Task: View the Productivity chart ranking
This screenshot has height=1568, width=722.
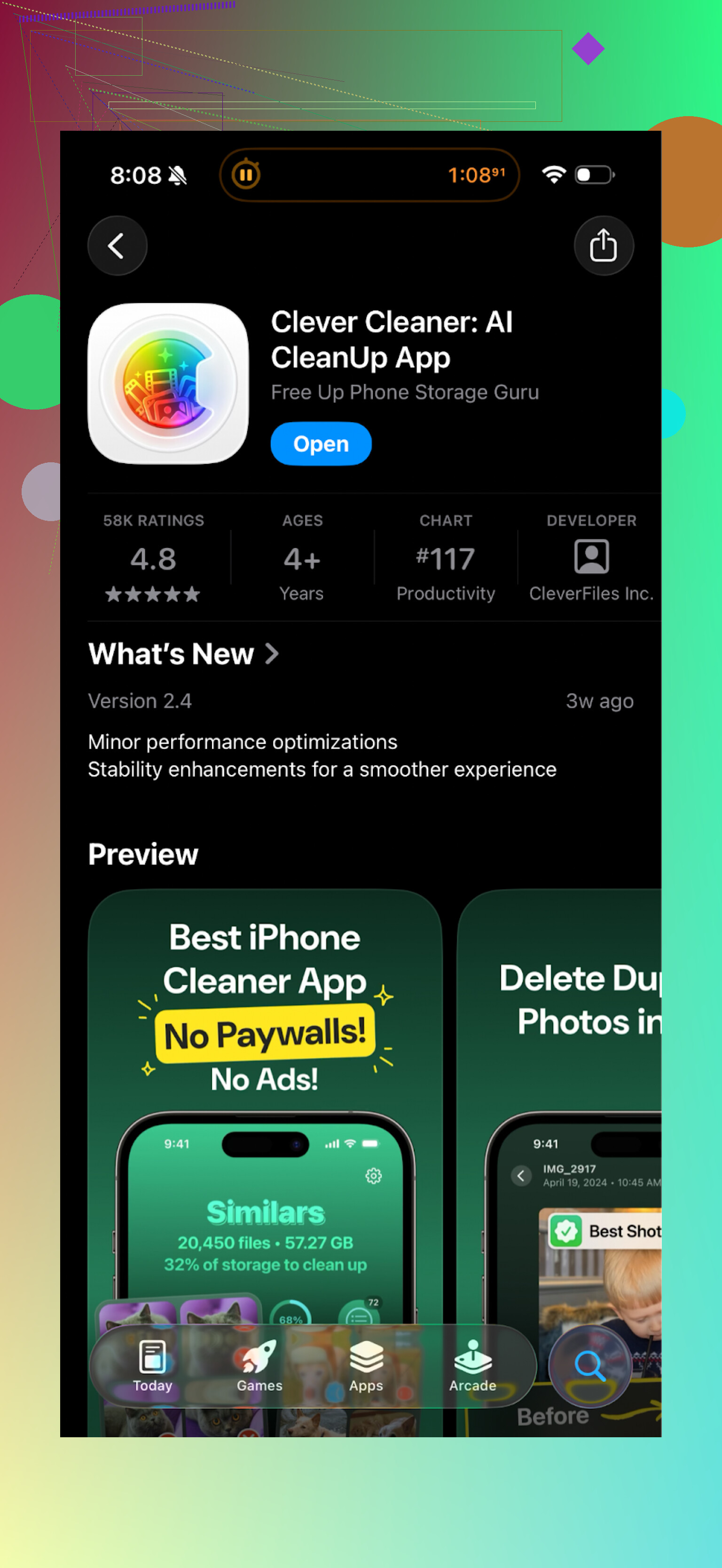Action: tap(445, 558)
